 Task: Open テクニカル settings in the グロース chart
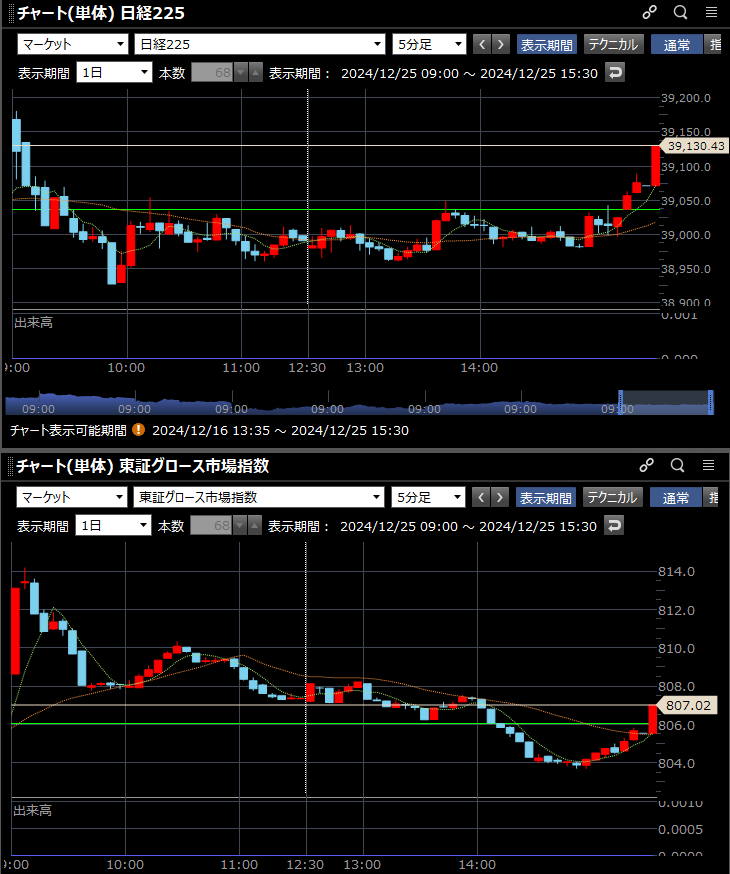[612, 497]
